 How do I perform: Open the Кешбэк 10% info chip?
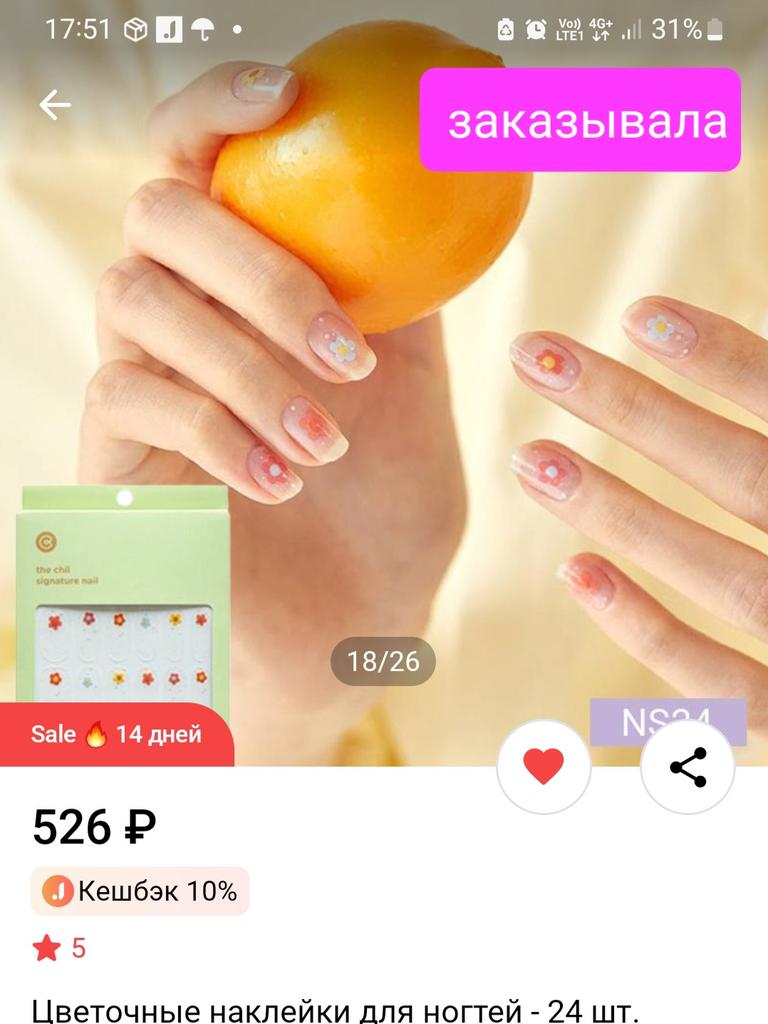[x=140, y=891]
